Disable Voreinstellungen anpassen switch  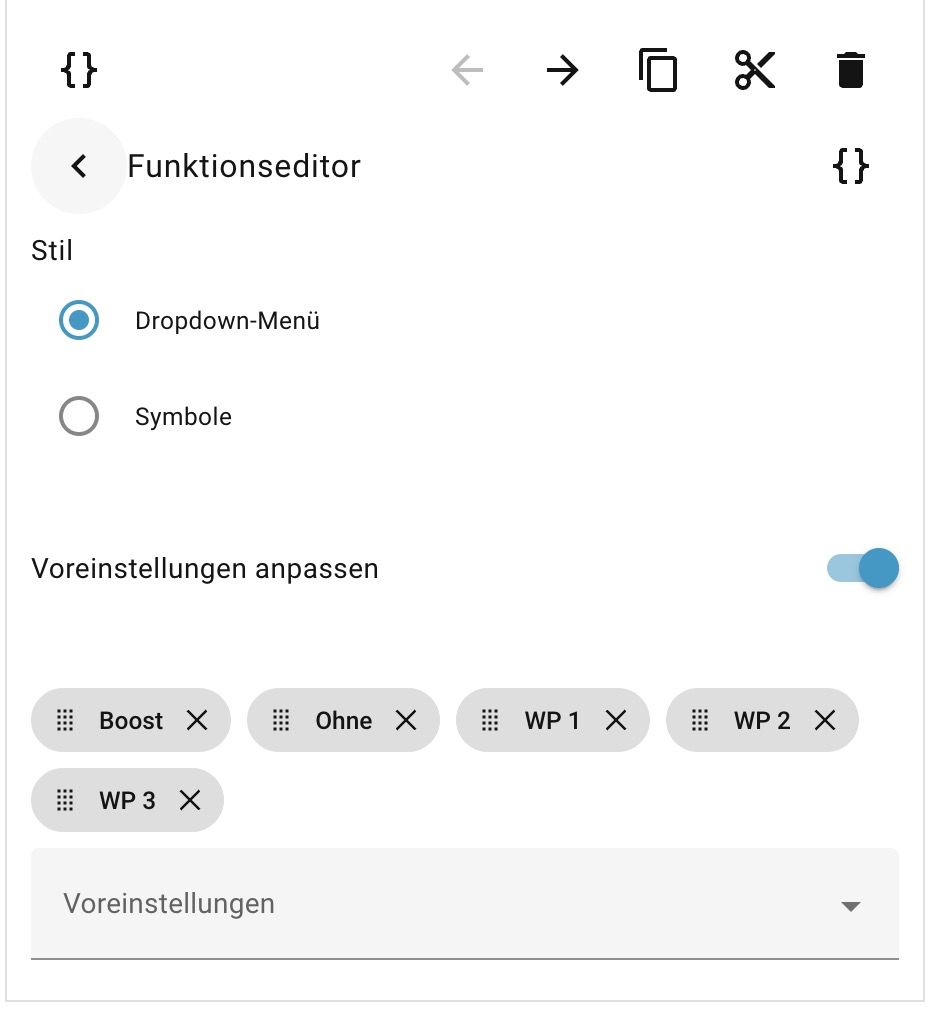pos(864,569)
